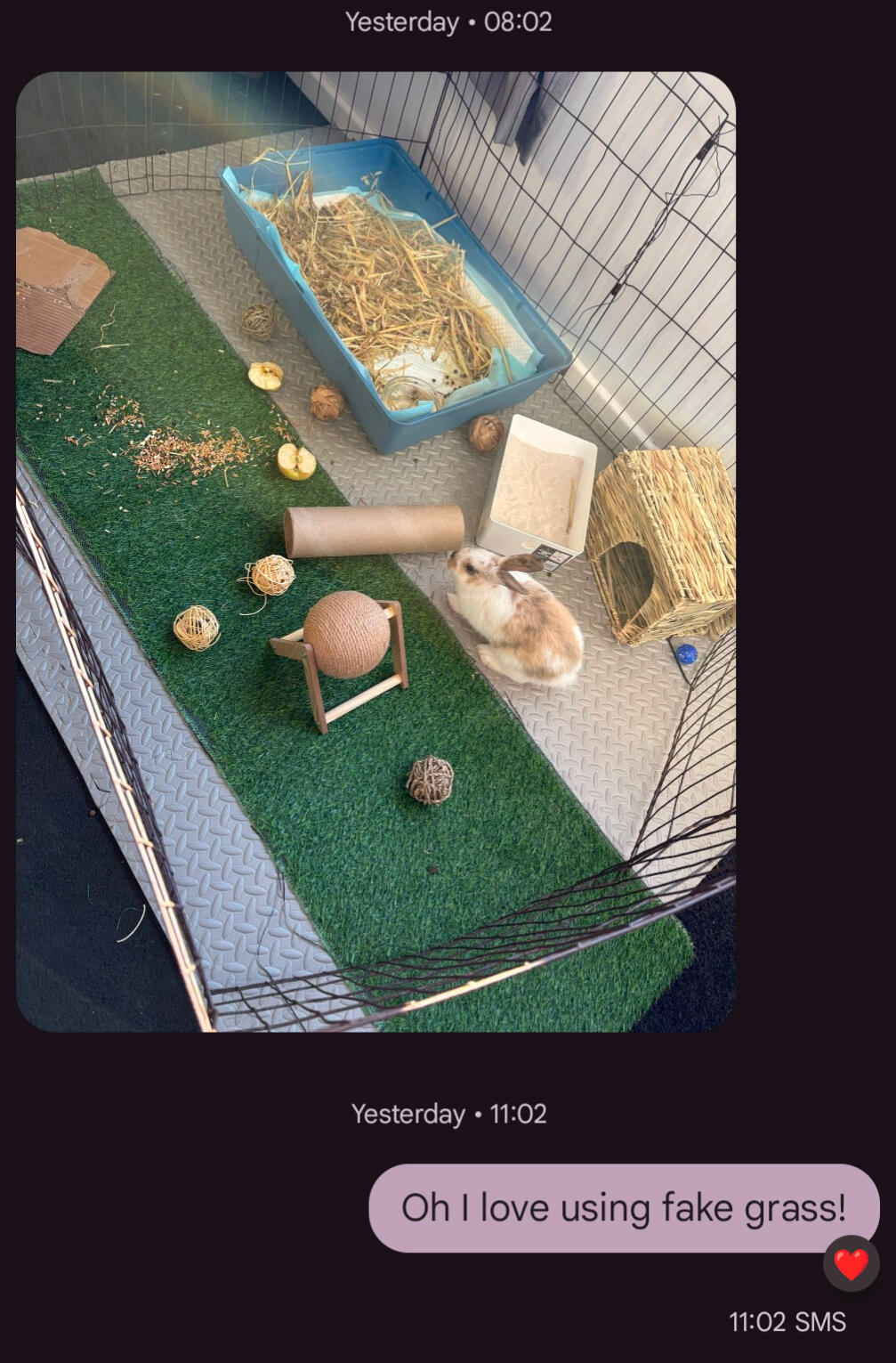This screenshot has height=1363, width=896.
Task: Tap the "Oh I love using fake grass!" message
Action: pyautogui.click(x=622, y=1207)
